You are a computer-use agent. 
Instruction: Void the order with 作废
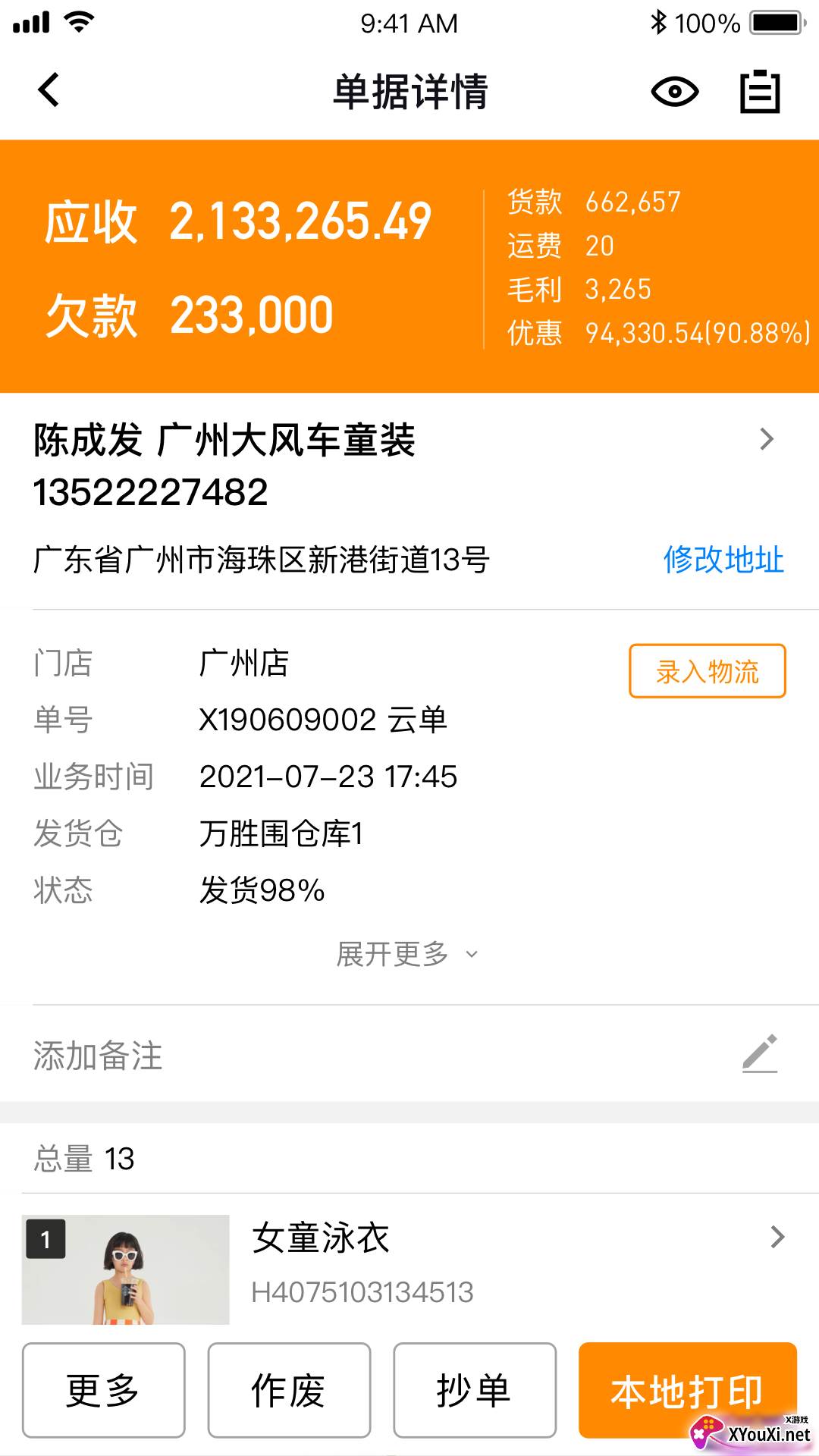[289, 1390]
